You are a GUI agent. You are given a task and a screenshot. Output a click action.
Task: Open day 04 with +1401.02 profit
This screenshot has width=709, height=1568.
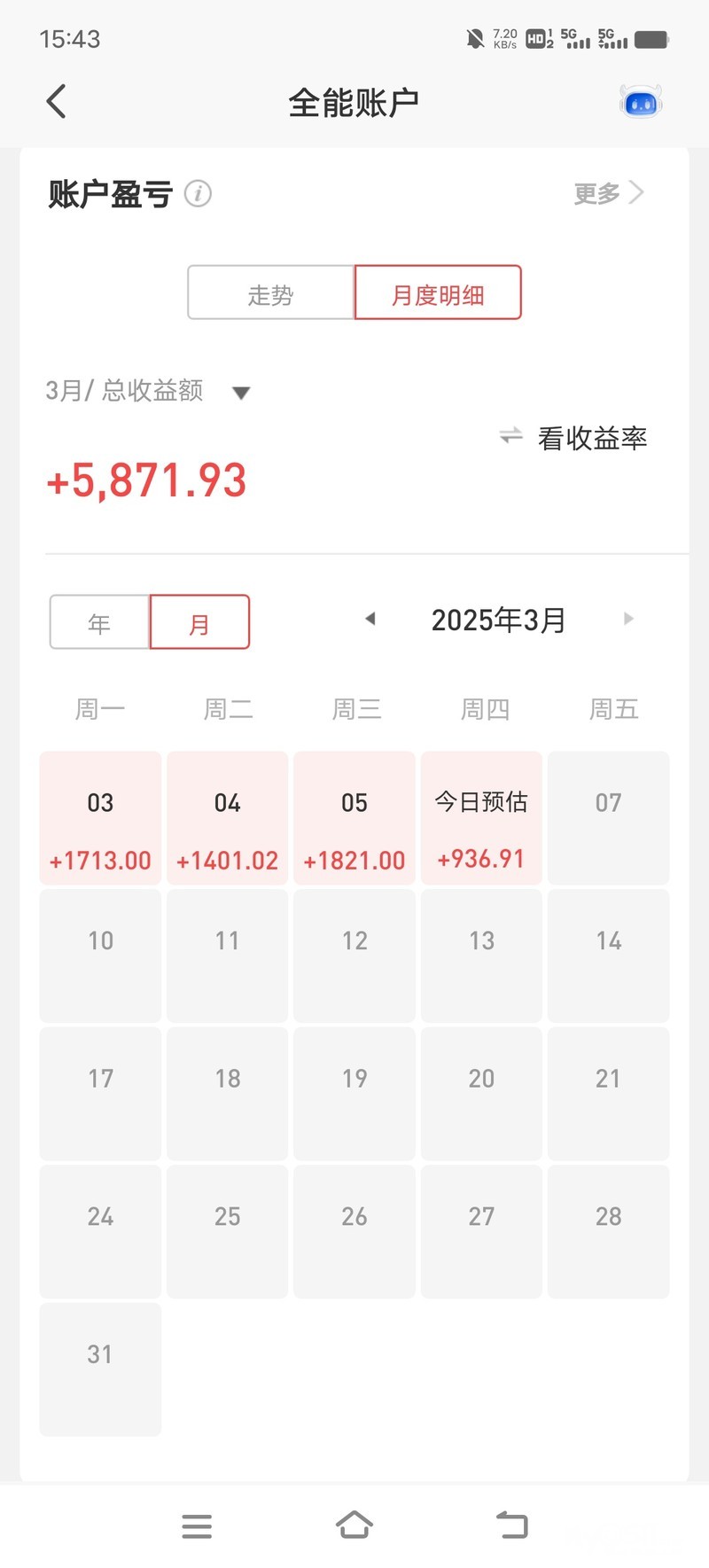click(x=228, y=818)
